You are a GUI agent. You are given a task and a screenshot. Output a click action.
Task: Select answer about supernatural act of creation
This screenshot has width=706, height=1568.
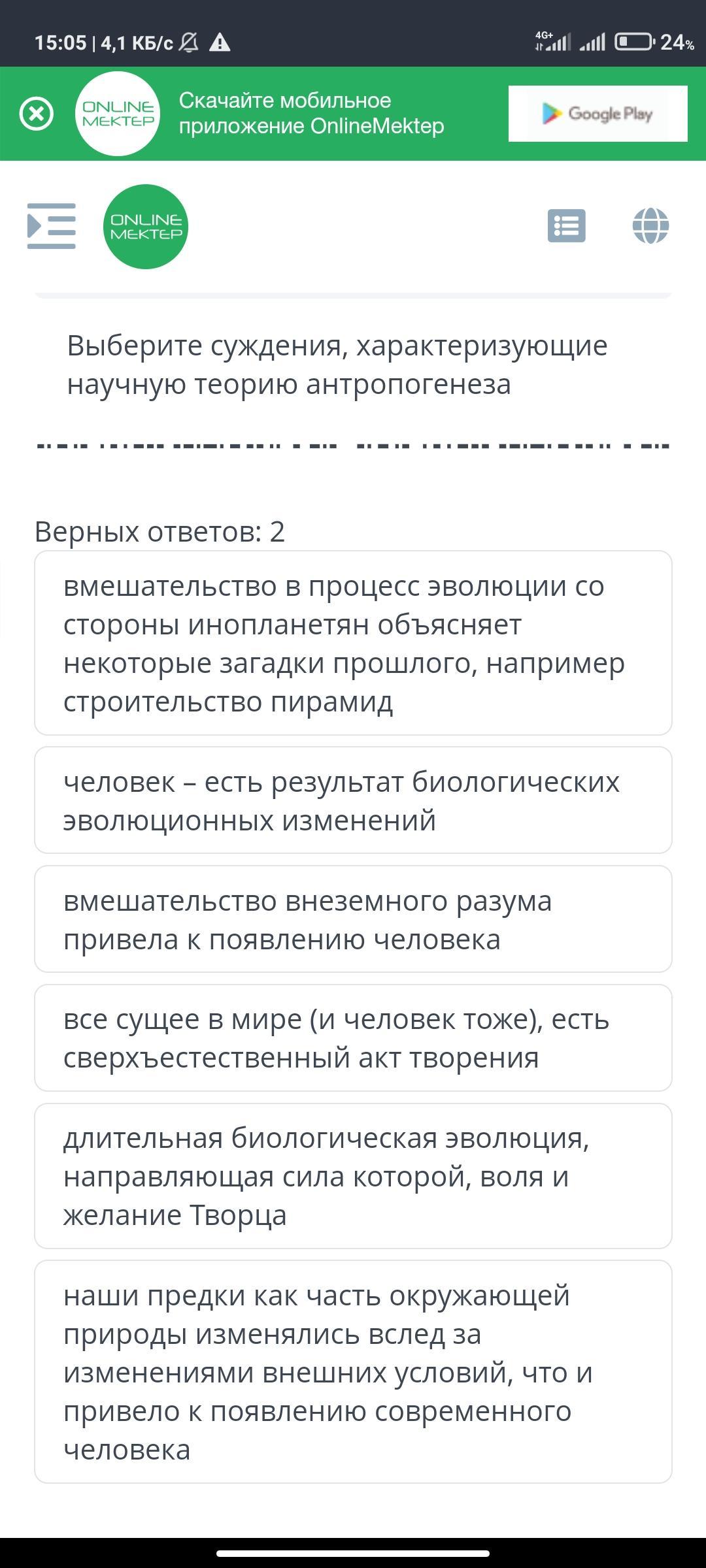click(x=353, y=1037)
